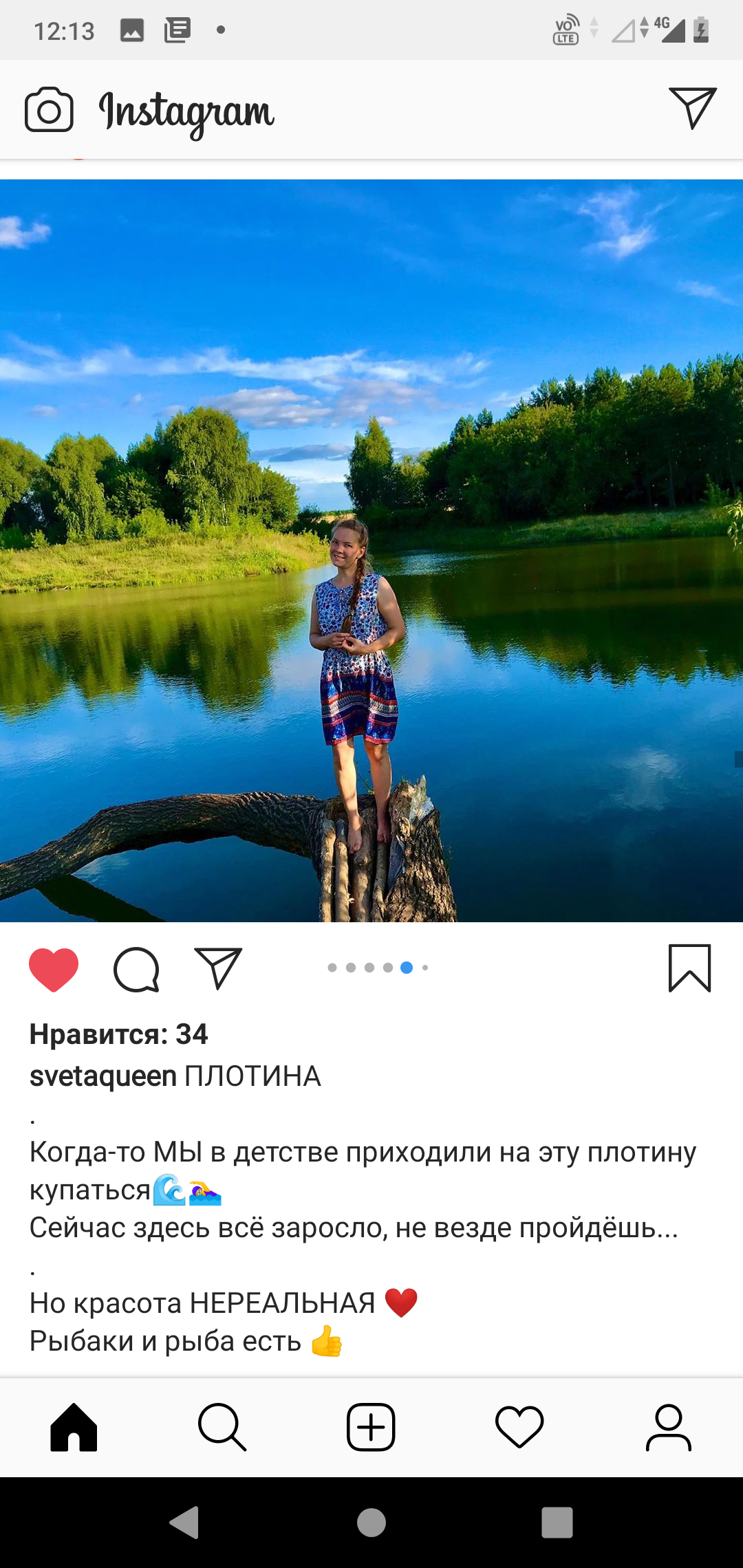The image size is (743, 1568).
Task: Open svetaqueen's profile from the caption
Action: tap(103, 1076)
